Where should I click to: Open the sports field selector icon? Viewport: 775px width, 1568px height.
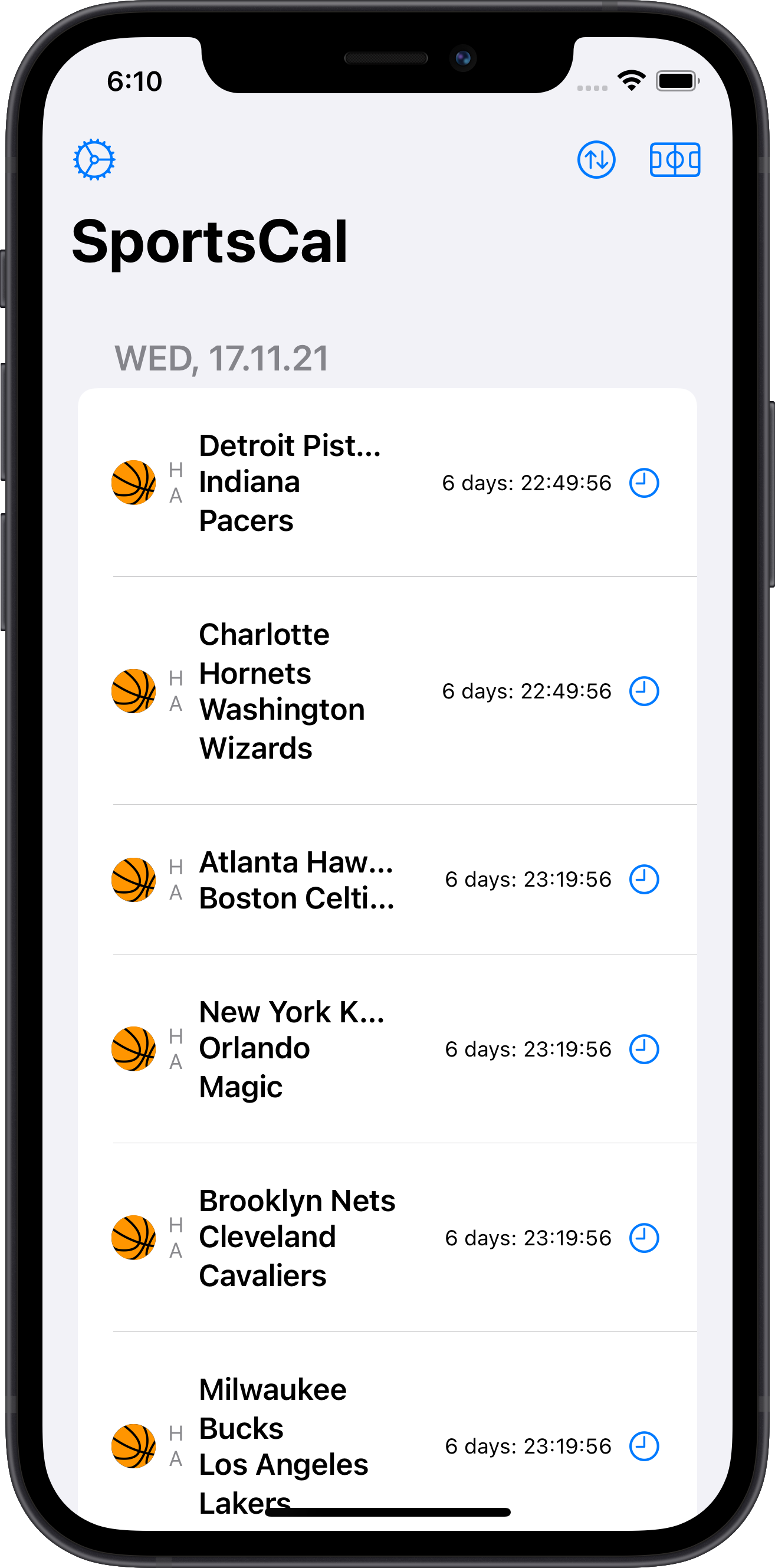point(675,160)
